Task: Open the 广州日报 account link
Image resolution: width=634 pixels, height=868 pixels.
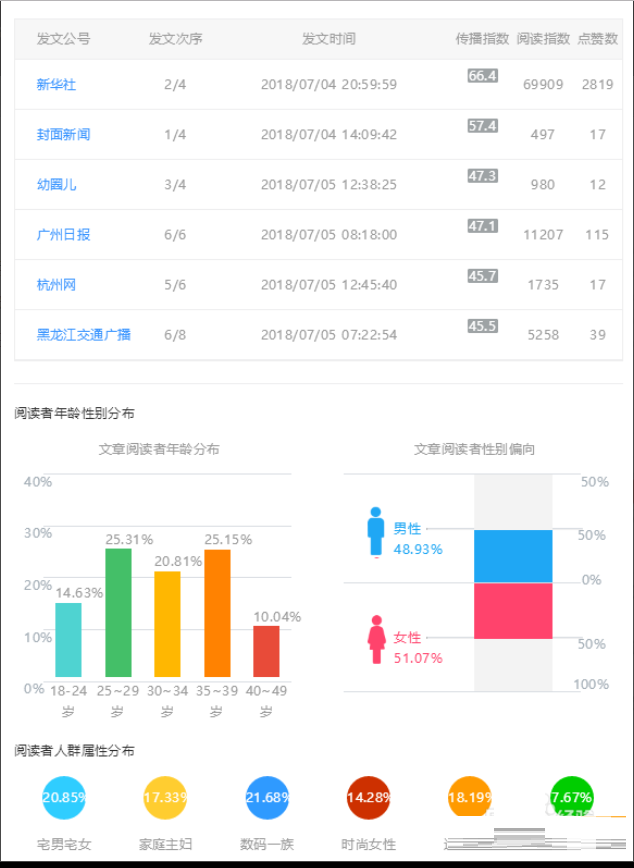Action: tap(63, 235)
